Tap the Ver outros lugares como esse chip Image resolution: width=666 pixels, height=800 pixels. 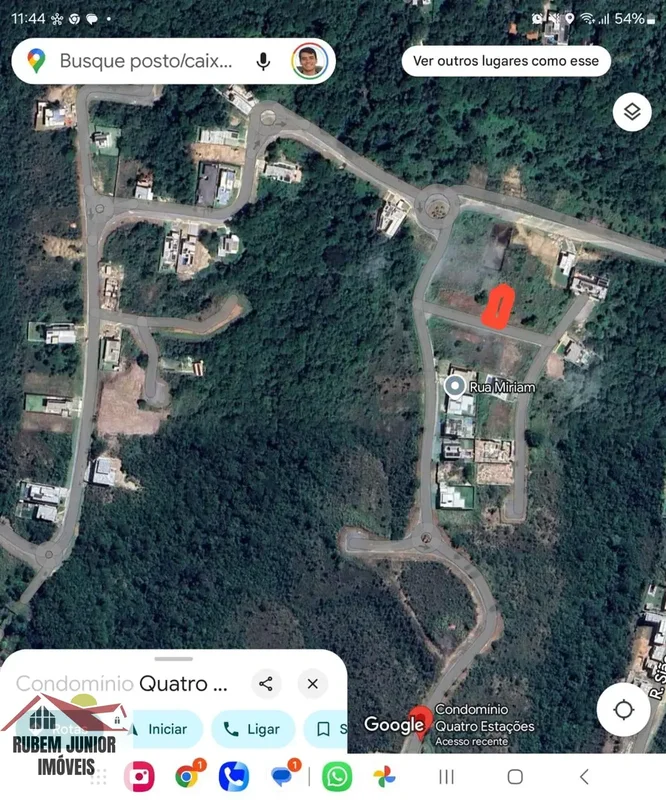tap(506, 60)
